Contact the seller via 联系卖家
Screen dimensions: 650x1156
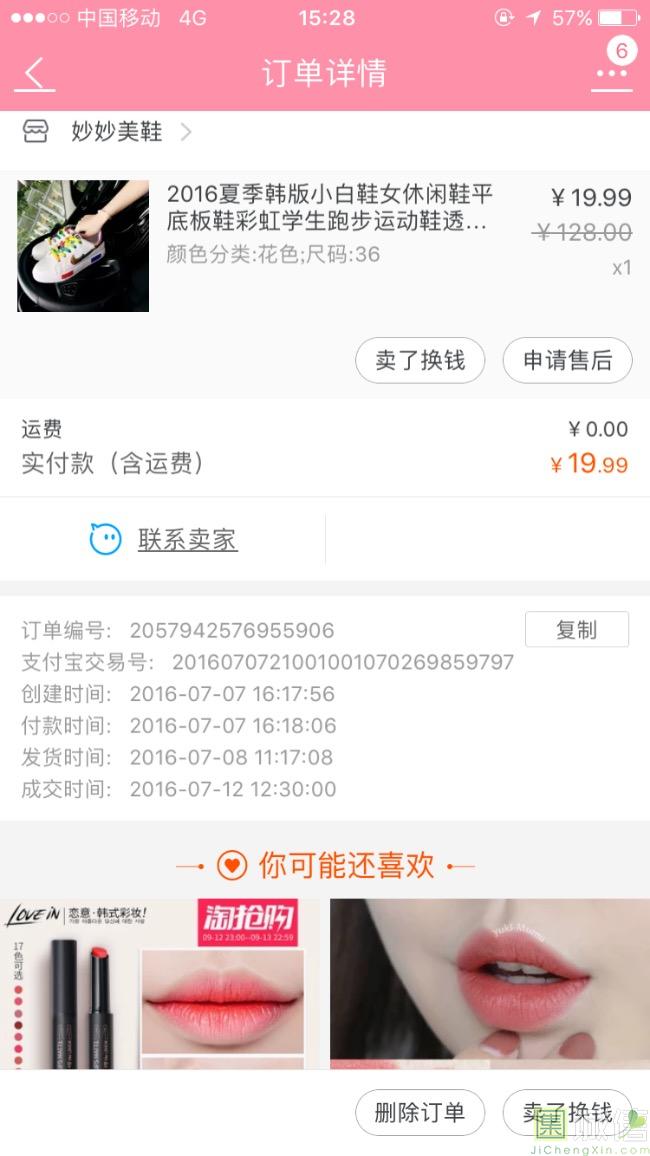coord(187,540)
